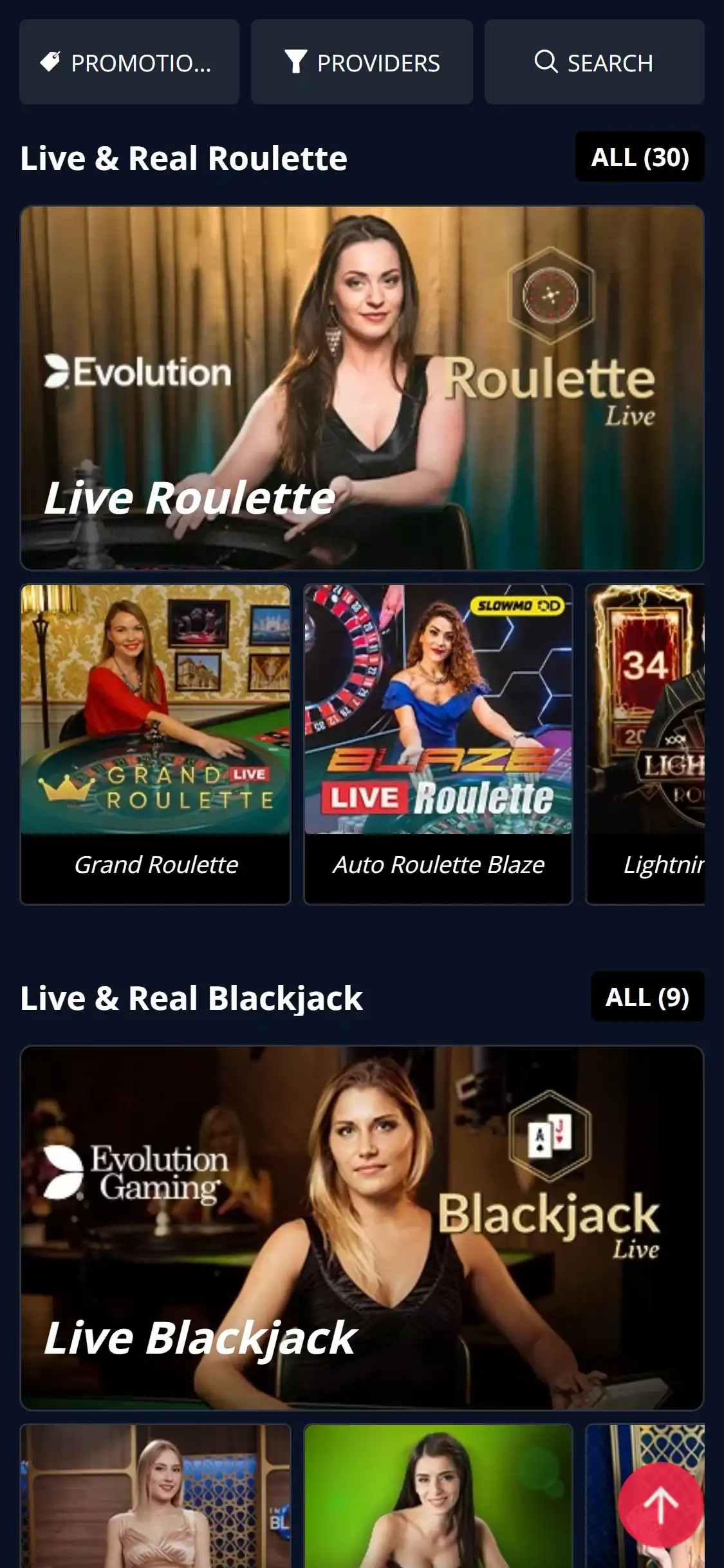Tap the Search button
Viewport: 724px width, 1568px height.
pyautogui.click(x=594, y=62)
